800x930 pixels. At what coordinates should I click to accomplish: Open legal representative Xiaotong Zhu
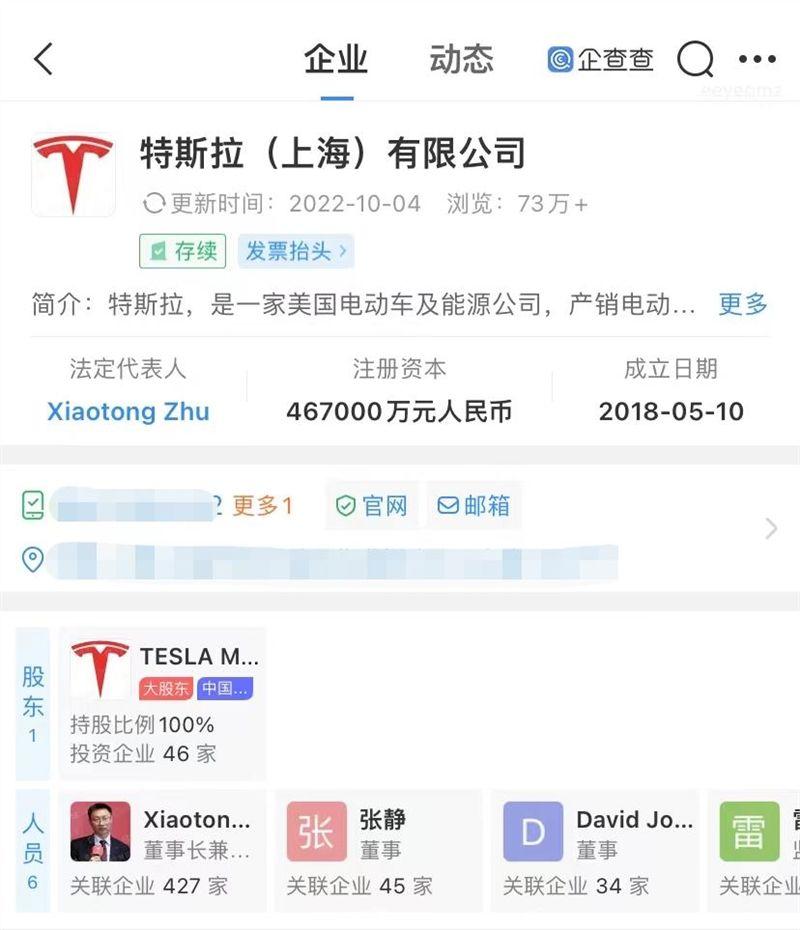(x=128, y=411)
